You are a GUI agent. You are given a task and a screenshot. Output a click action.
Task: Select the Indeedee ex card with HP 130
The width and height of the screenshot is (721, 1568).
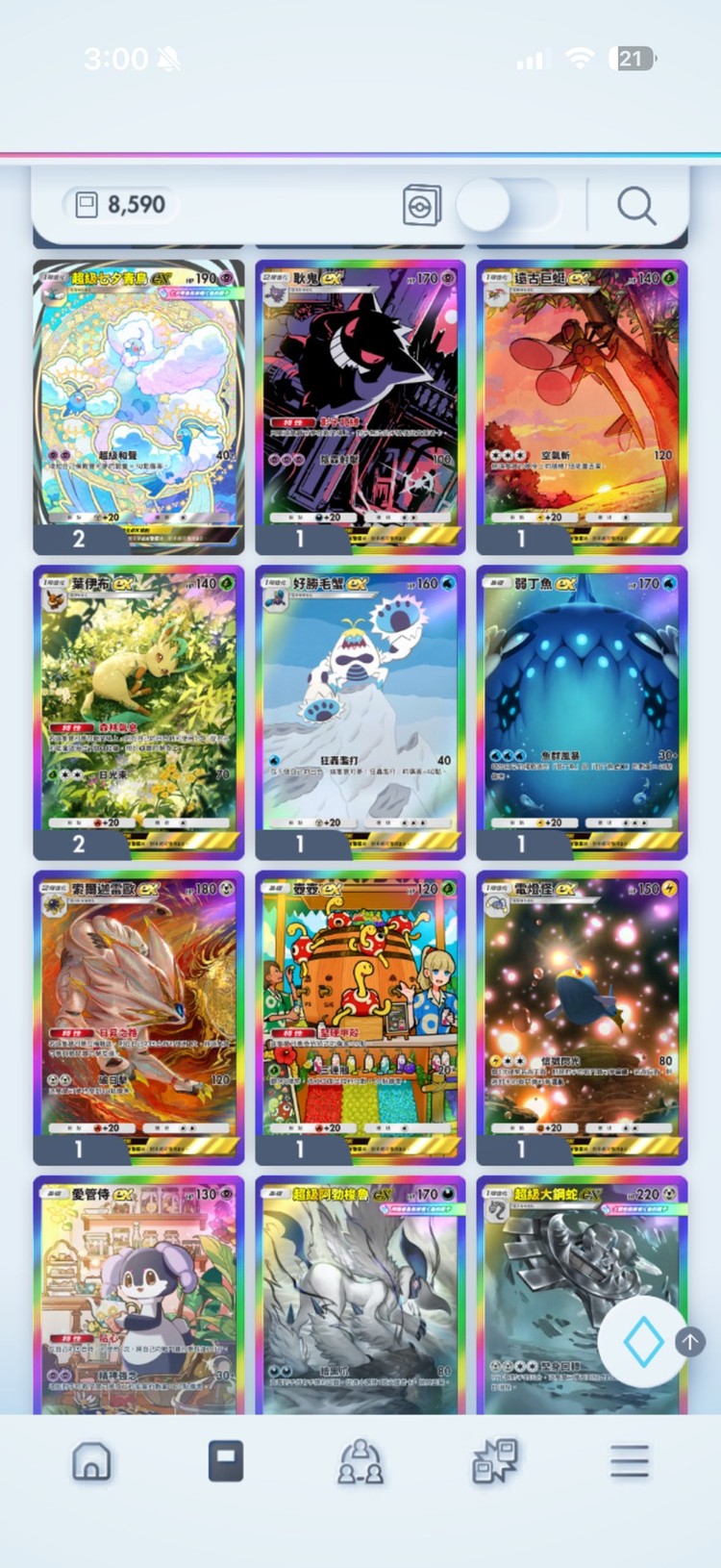[138, 1294]
